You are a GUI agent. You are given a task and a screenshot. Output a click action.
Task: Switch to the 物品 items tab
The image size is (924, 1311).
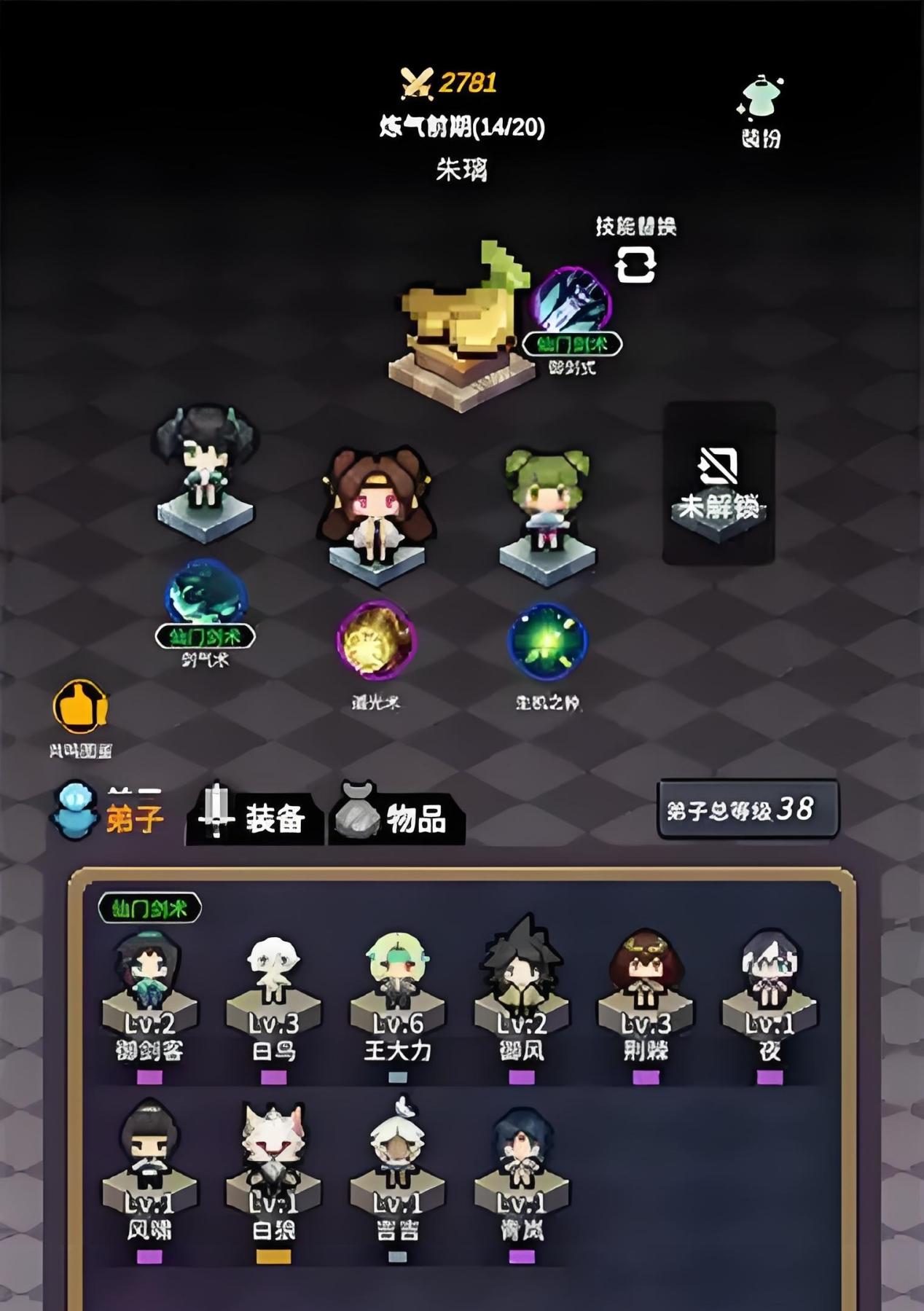click(x=395, y=818)
